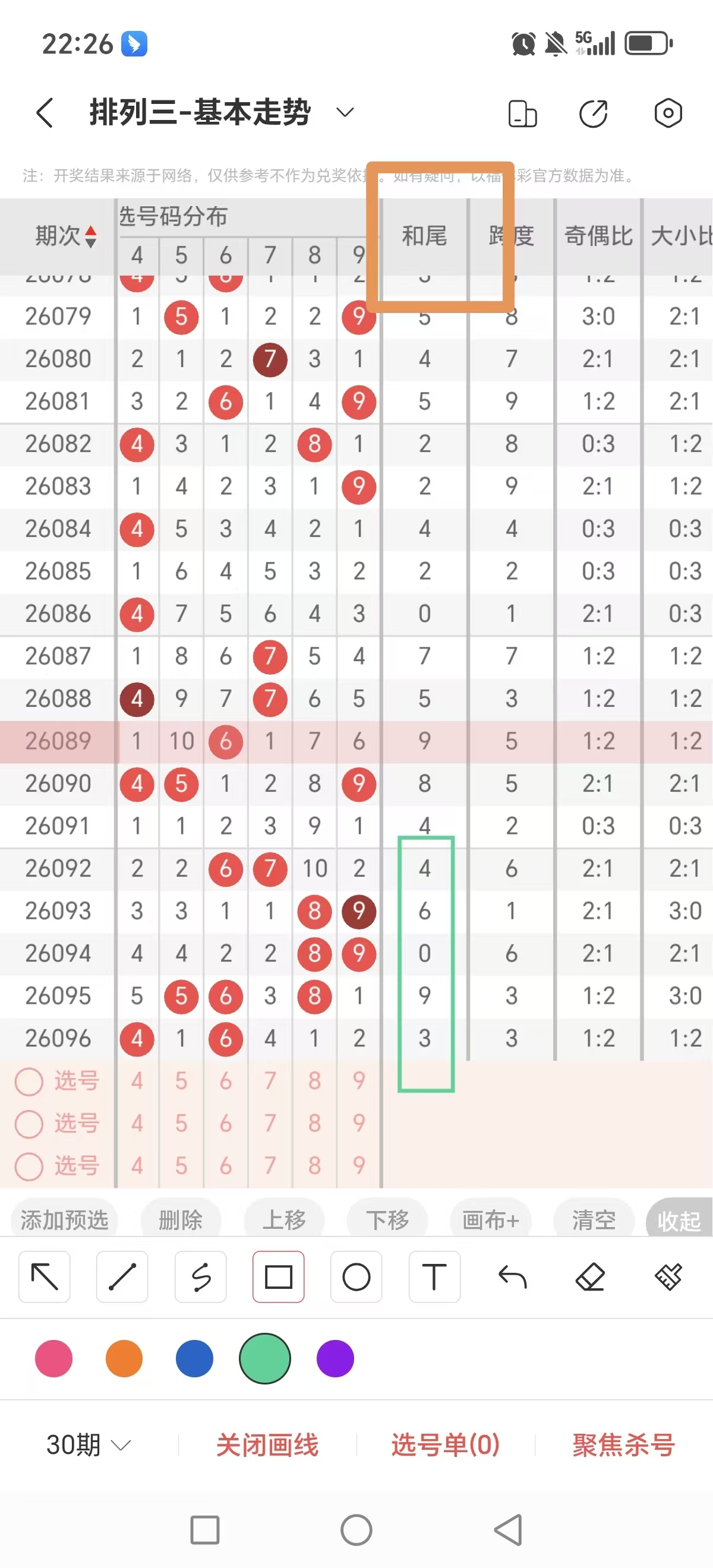The height and width of the screenshot is (1568, 713).
Task: Tap 删除 to delete a selection
Action: tap(180, 1220)
